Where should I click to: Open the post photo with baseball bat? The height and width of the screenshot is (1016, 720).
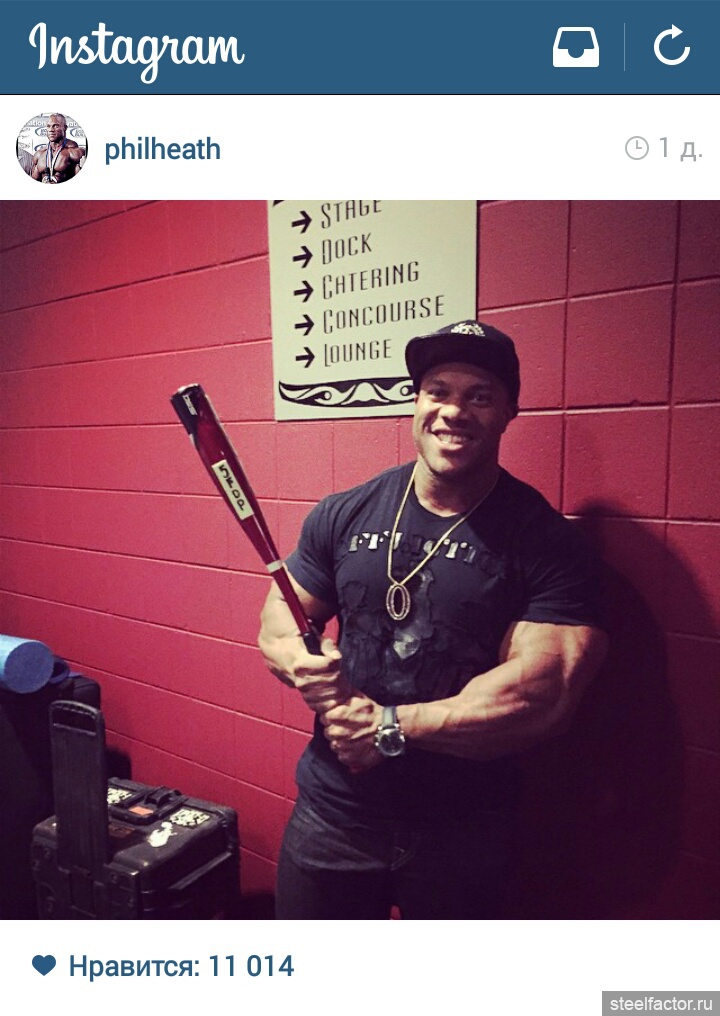tap(360, 560)
